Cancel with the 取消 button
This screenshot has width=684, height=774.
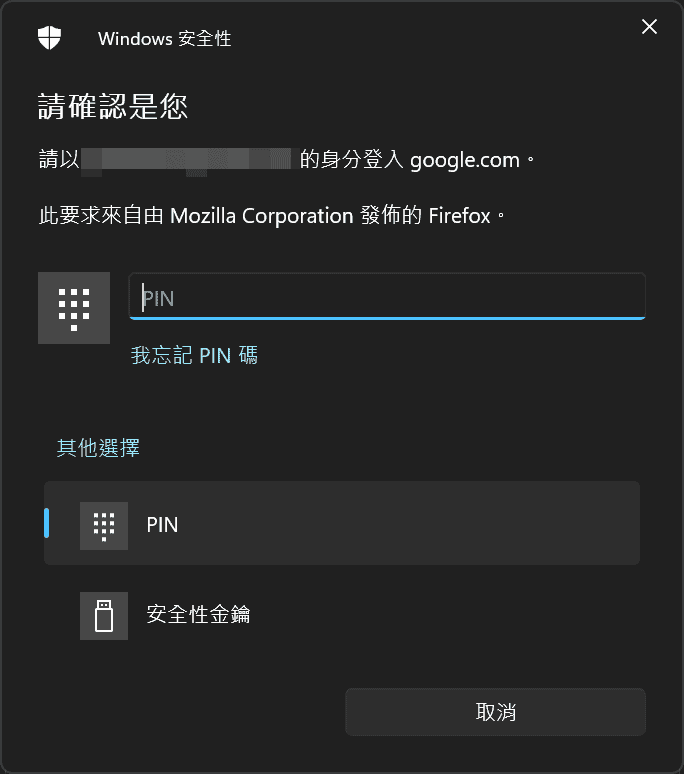click(x=495, y=712)
